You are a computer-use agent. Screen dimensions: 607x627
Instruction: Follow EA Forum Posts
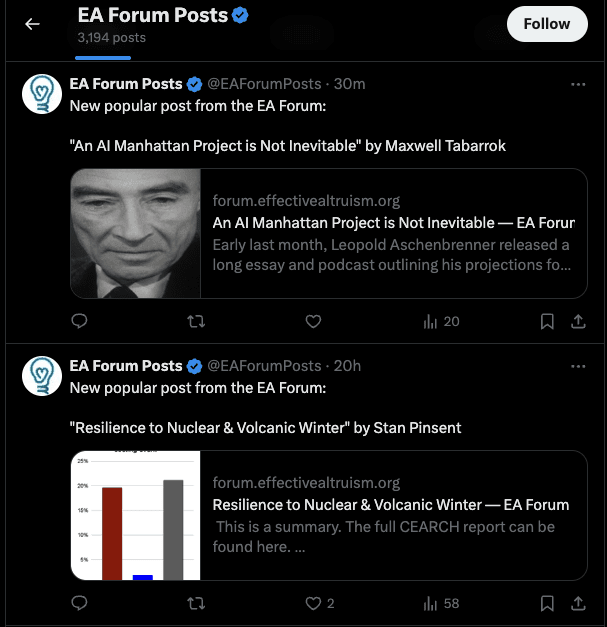tap(547, 24)
